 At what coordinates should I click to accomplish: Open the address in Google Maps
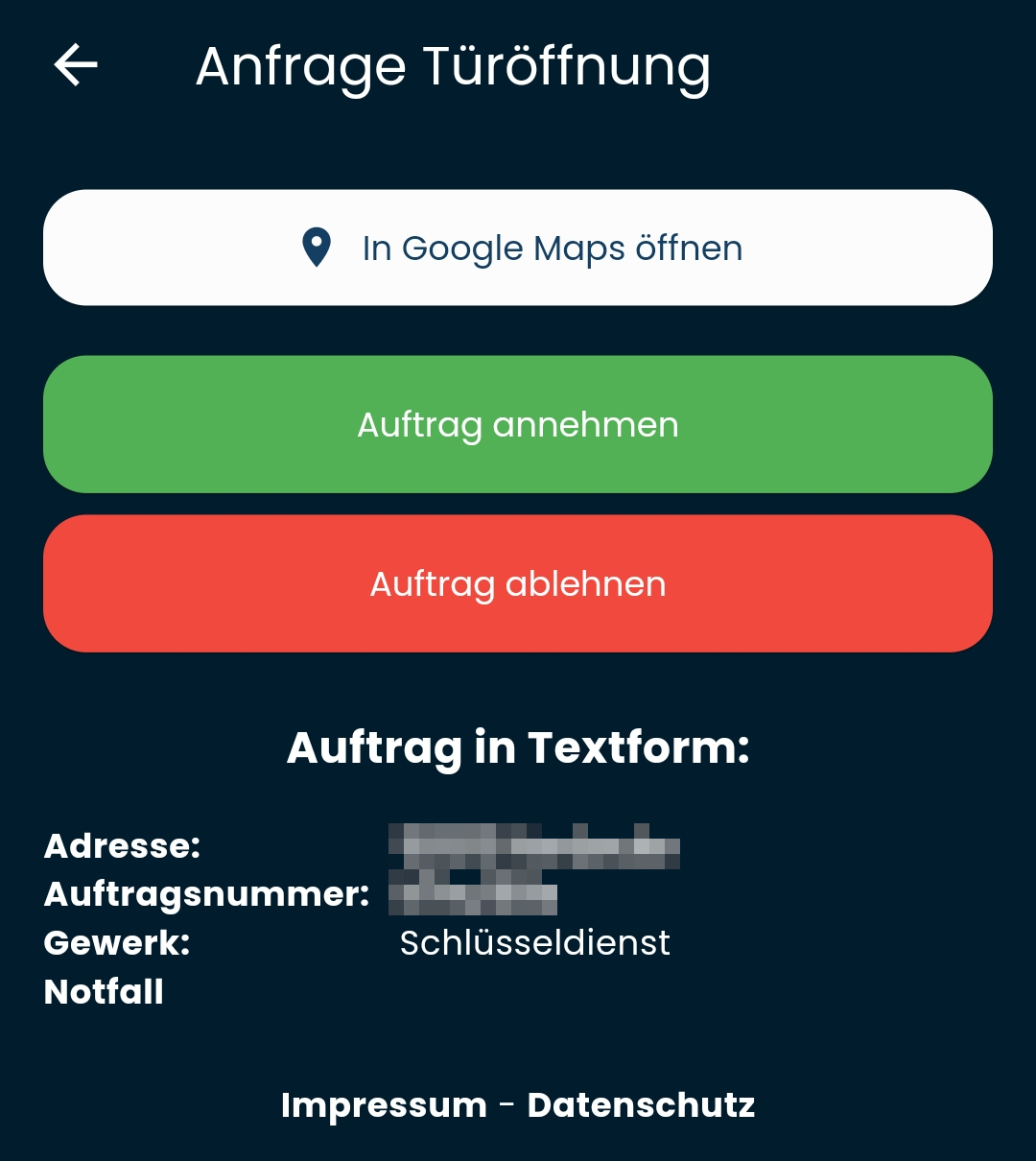pyautogui.click(x=518, y=248)
